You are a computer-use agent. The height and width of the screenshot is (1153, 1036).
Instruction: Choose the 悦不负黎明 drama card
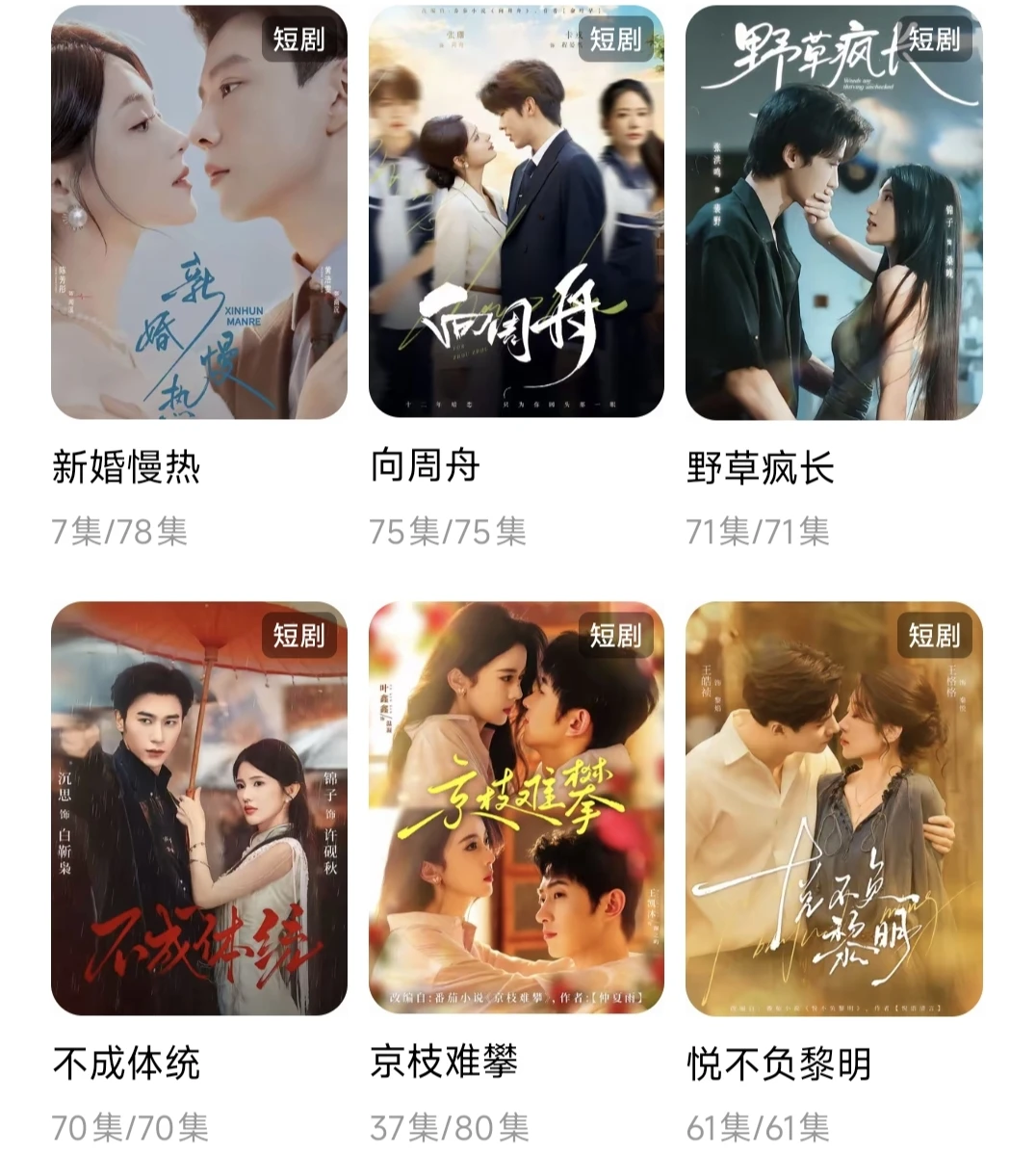[833, 808]
